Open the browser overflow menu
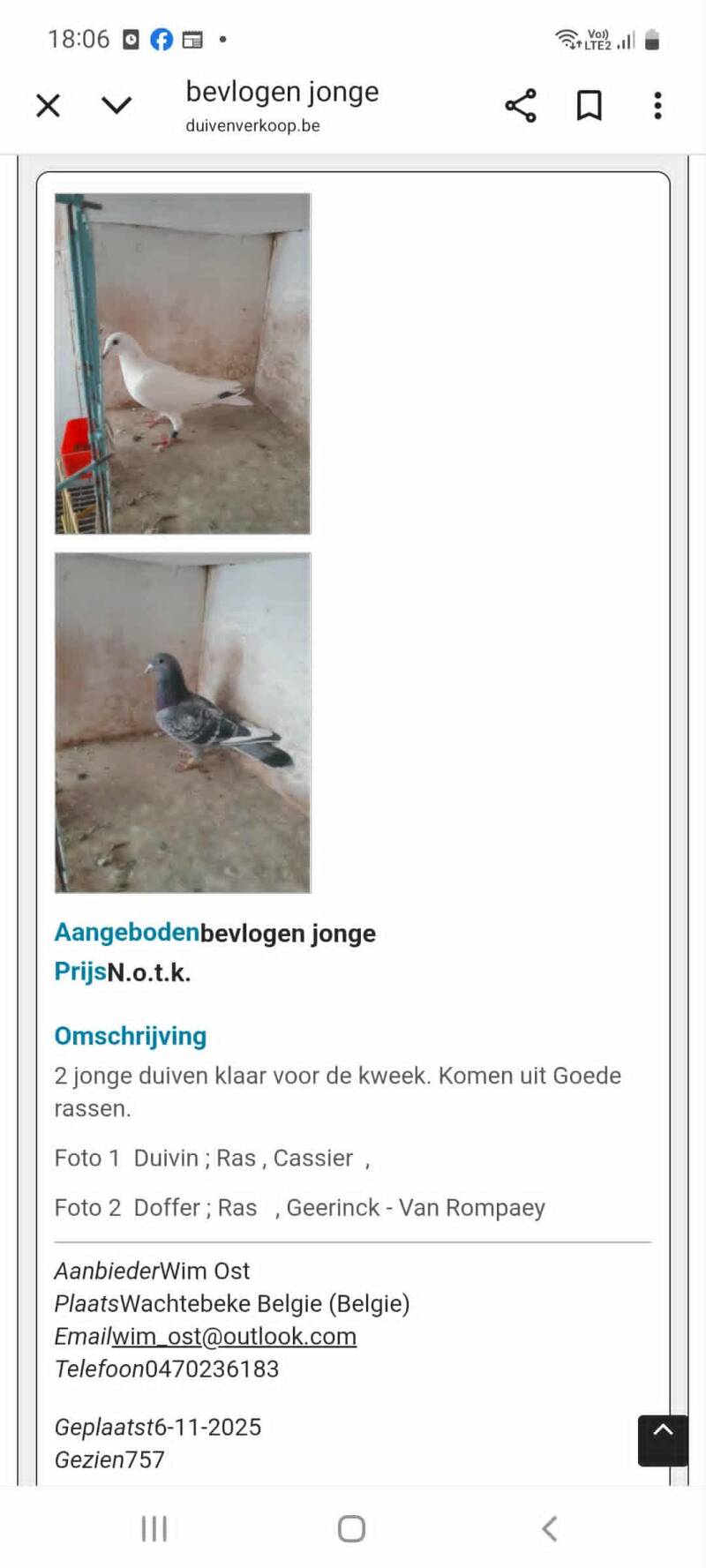 coord(657,106)
